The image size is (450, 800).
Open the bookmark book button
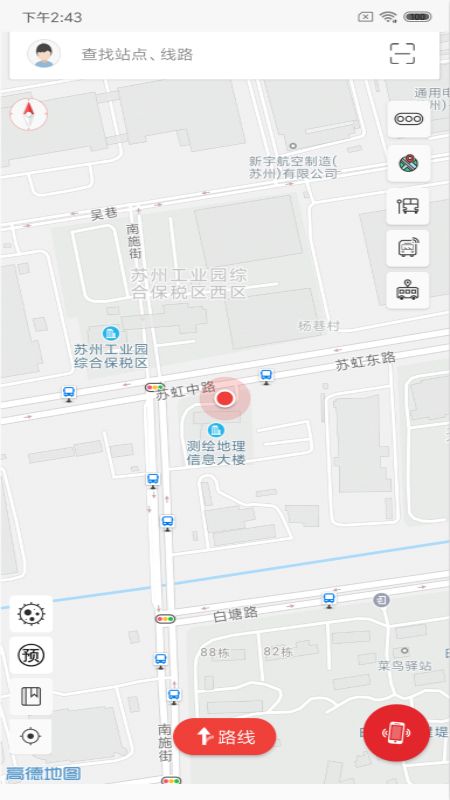coord(31,696)
